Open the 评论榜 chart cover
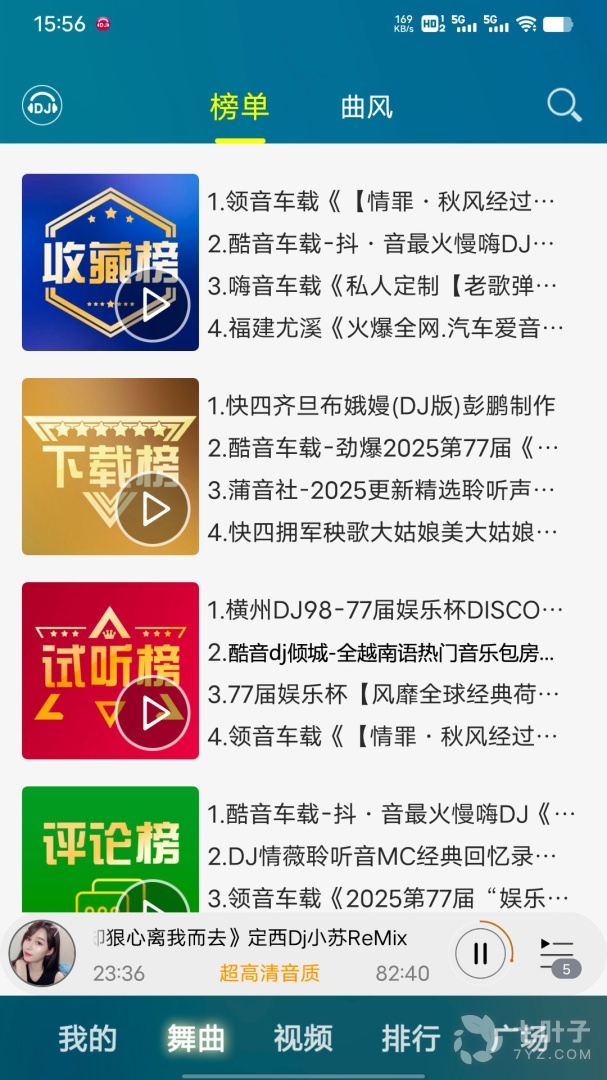Image resolution: width=607 pixels, height=1080 pixels. point(110,850)
